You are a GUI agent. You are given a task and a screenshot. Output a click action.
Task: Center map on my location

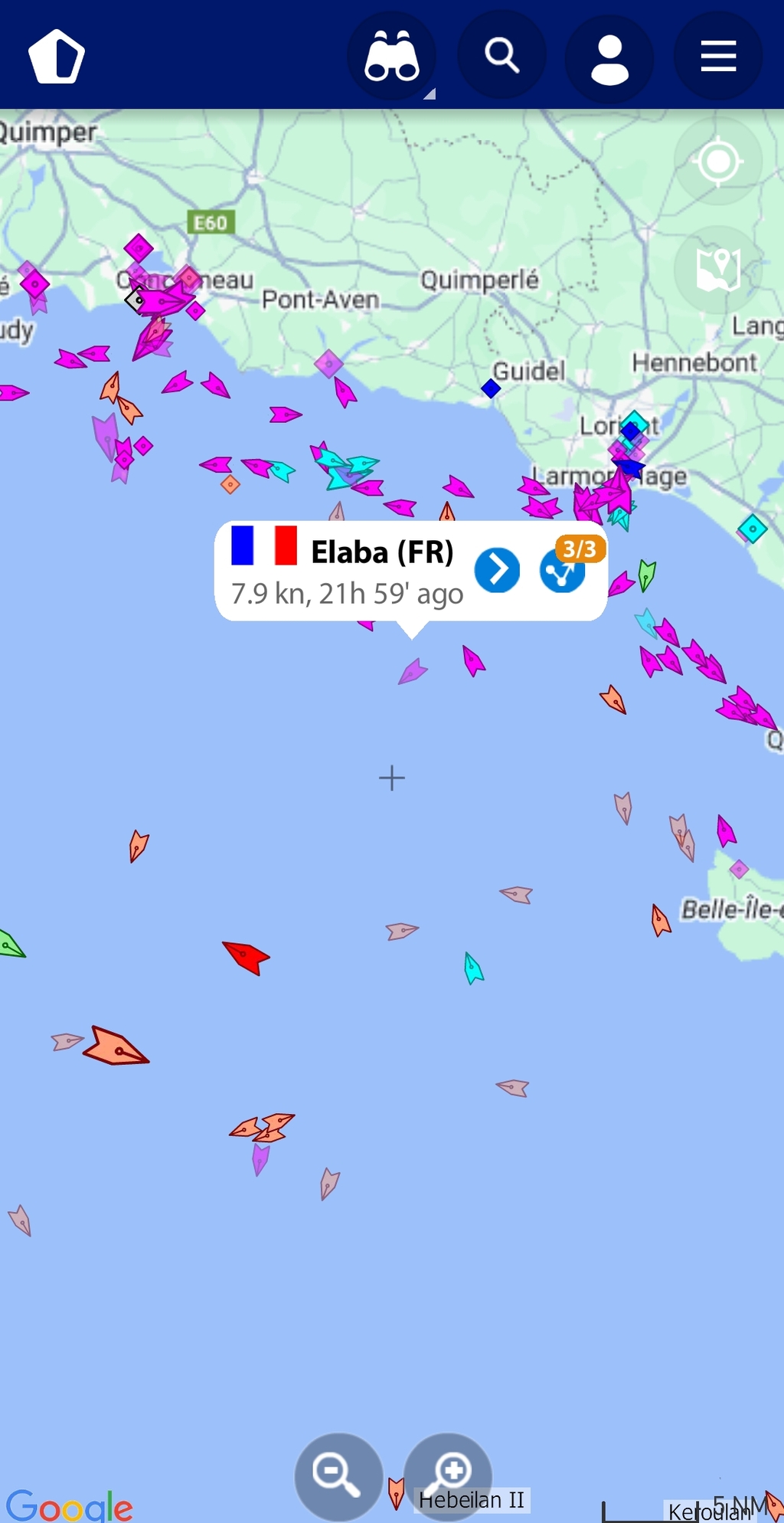(718, 162)
